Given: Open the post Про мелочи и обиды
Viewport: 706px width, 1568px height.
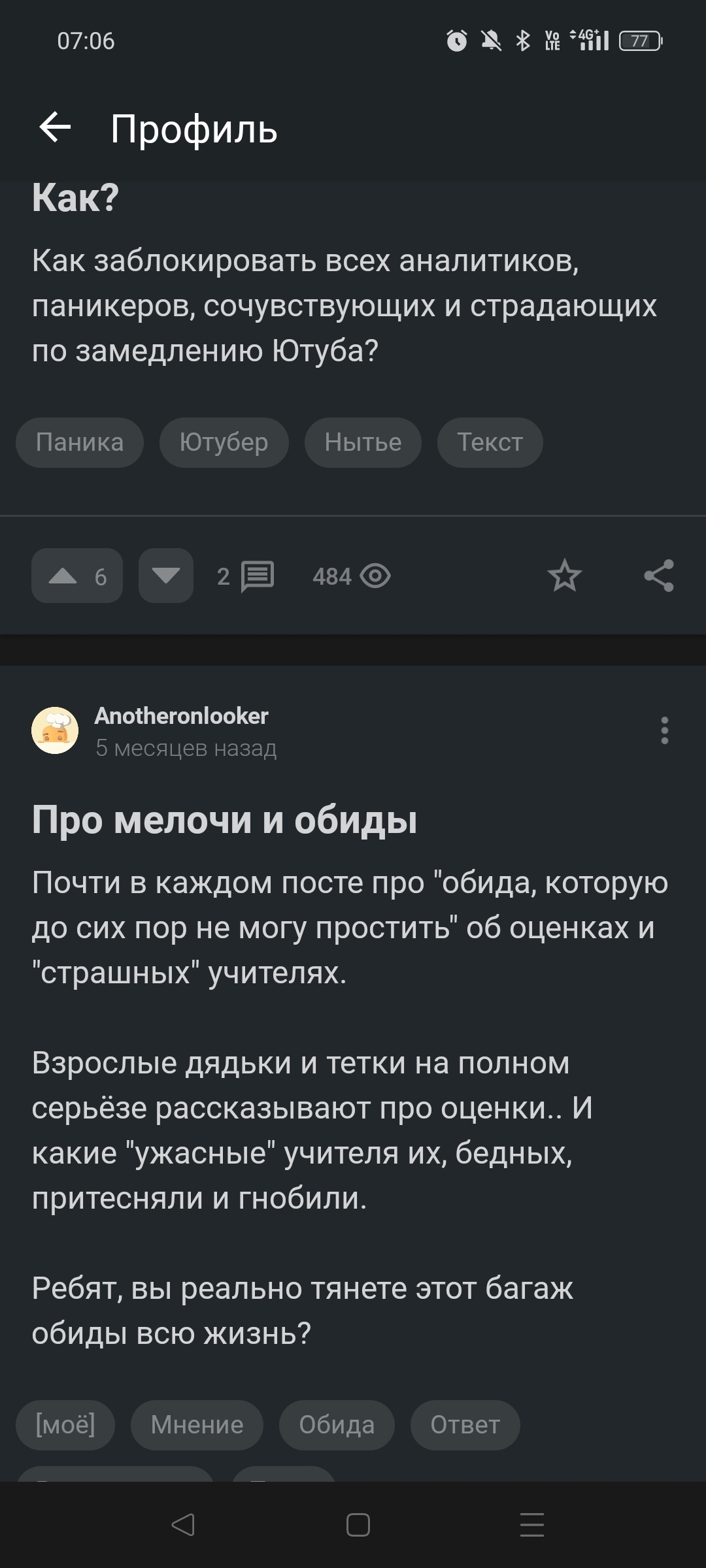Looking at the screenshot, I should click(x=224, y=820).
